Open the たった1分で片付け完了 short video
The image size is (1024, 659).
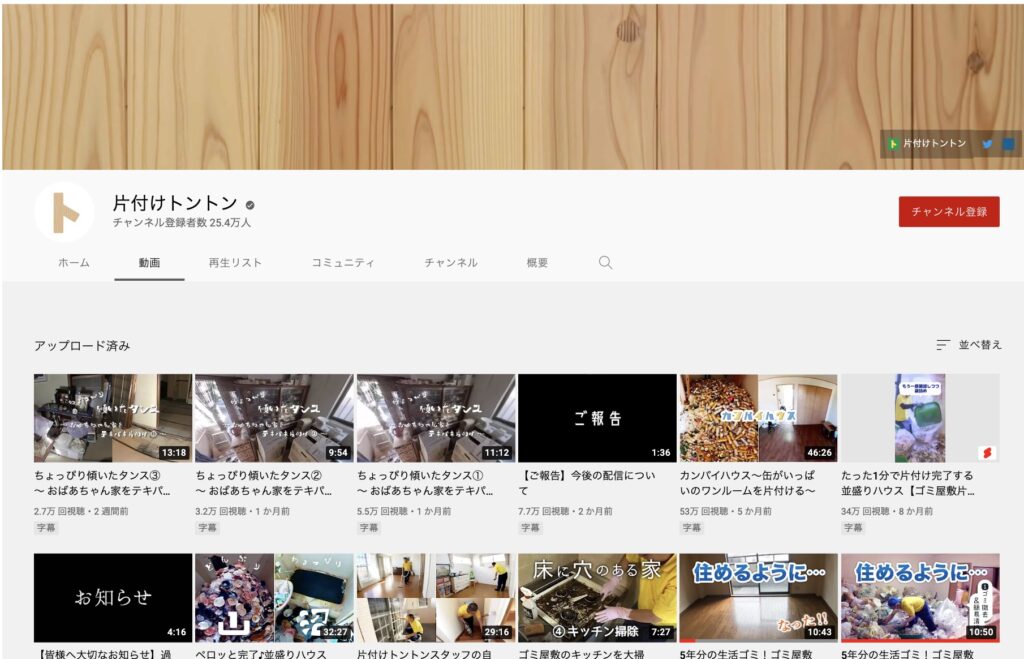click(919, 418)
